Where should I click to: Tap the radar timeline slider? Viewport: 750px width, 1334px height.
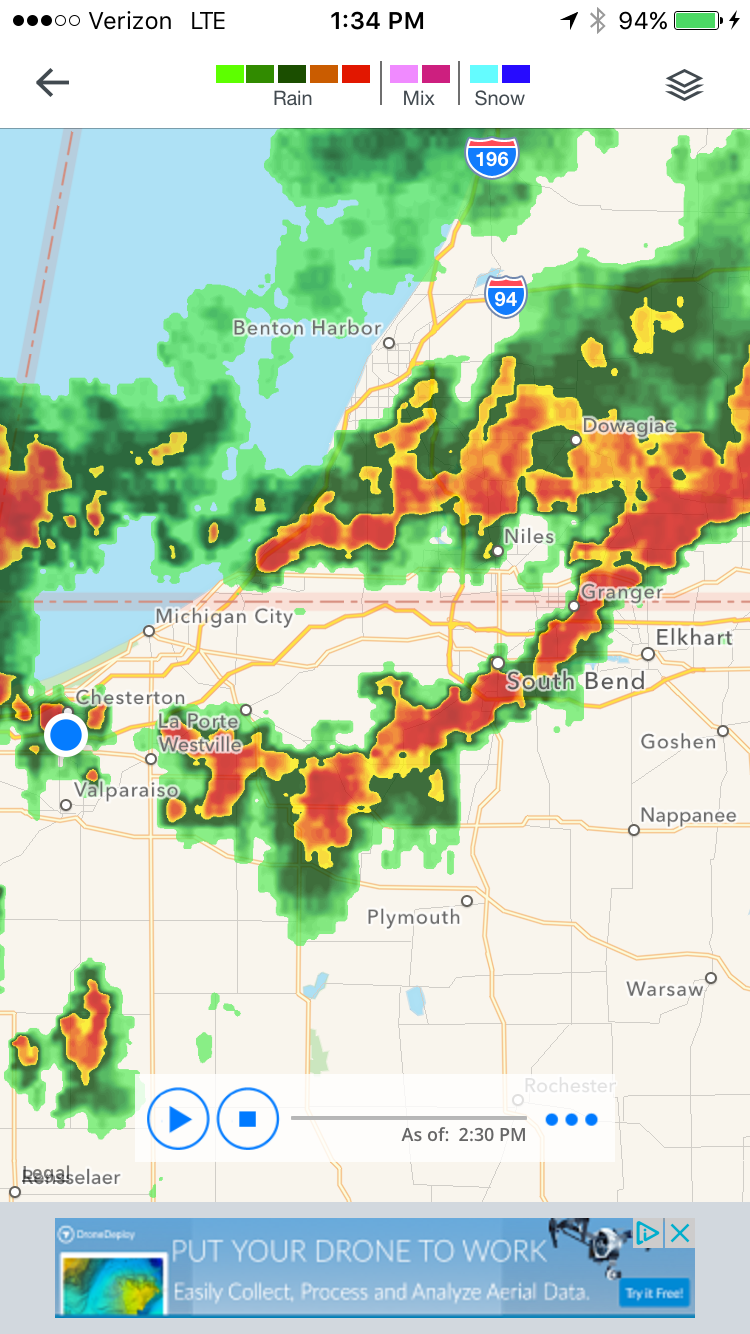[408, 1117]
